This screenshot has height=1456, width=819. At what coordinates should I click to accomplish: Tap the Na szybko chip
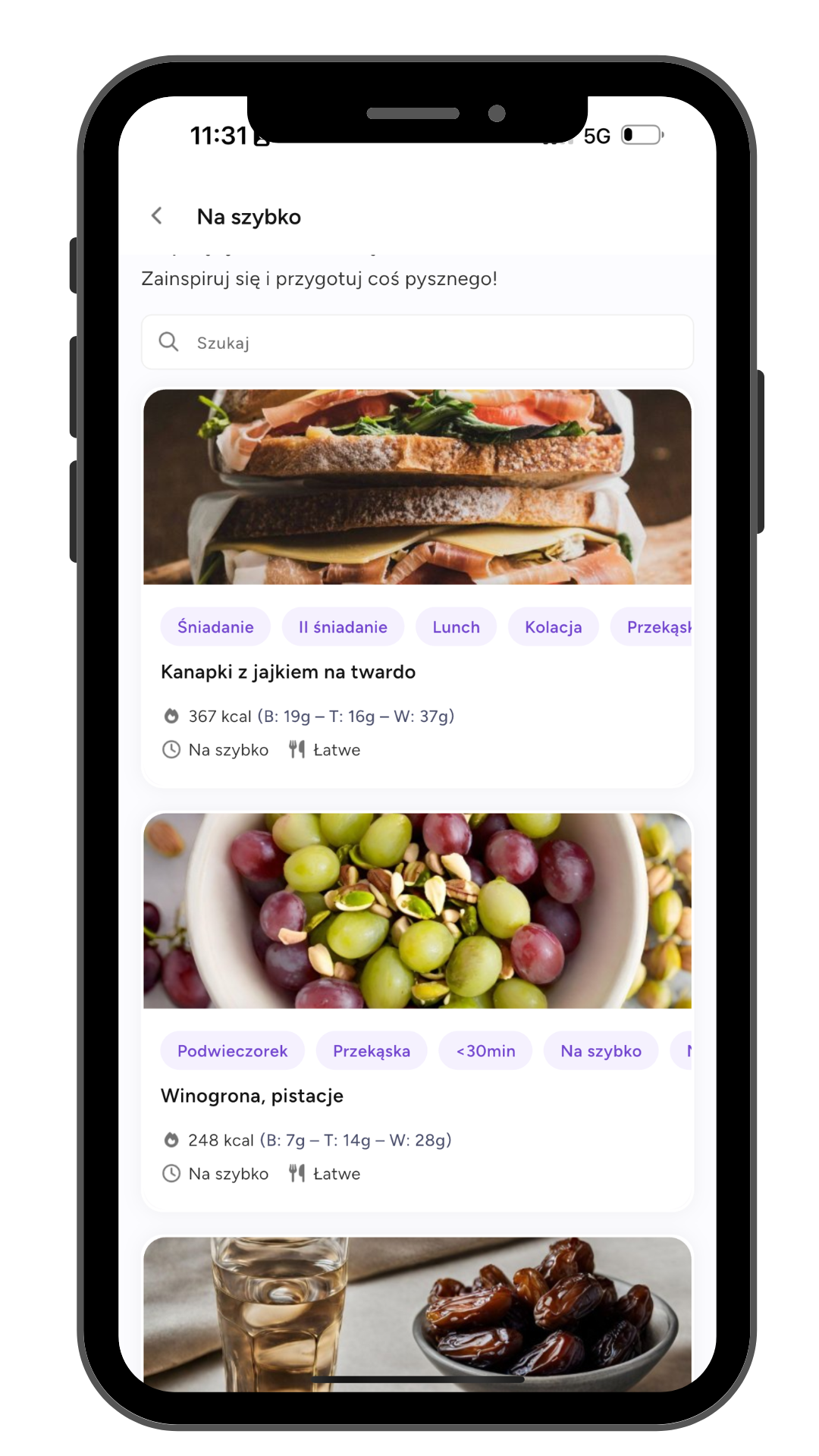pos(601,1051)
